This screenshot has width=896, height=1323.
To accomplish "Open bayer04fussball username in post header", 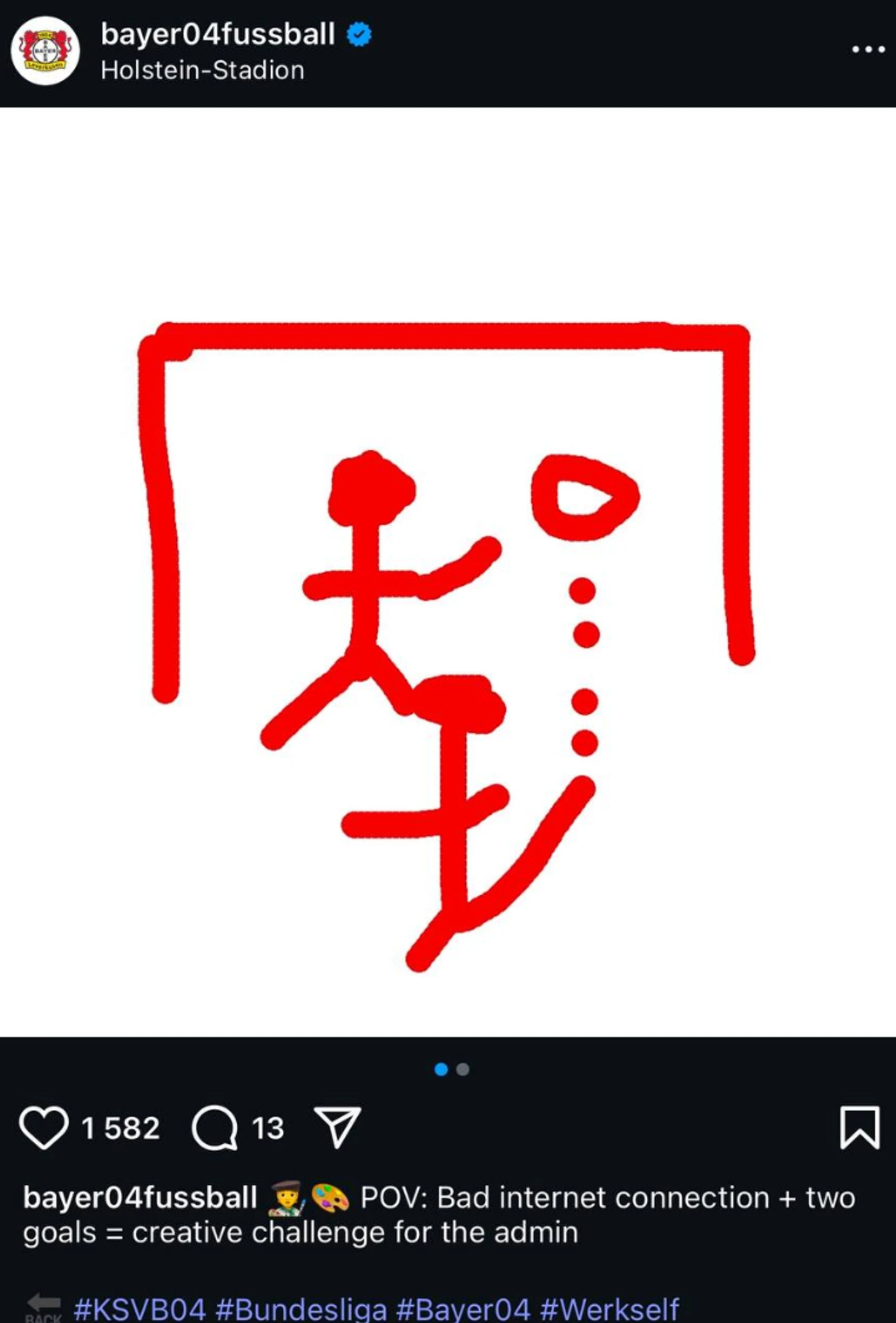I will [x=218, y=34].
